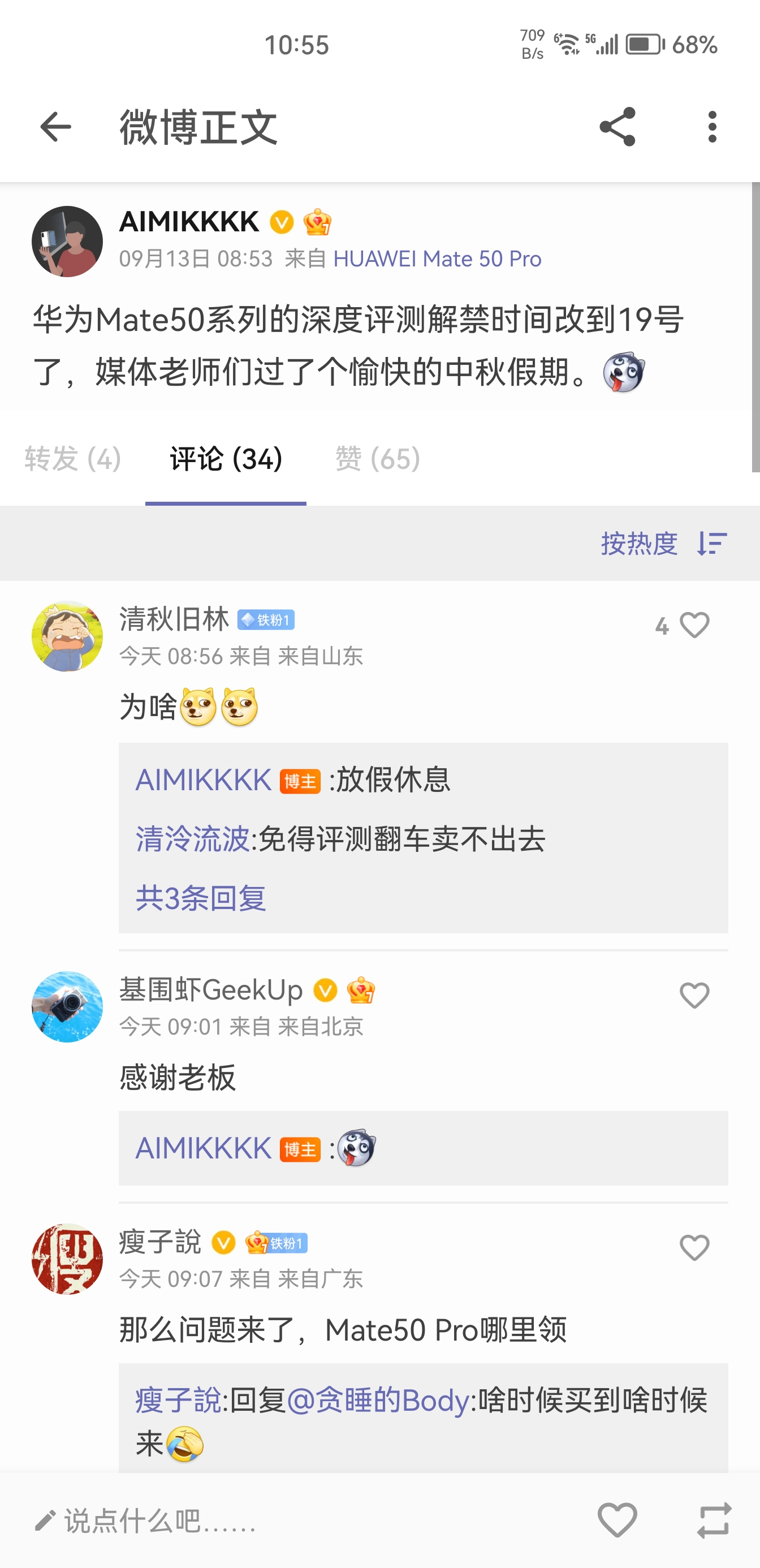Click the crown membership icon beside AIMIKKKK

(318, 223)
